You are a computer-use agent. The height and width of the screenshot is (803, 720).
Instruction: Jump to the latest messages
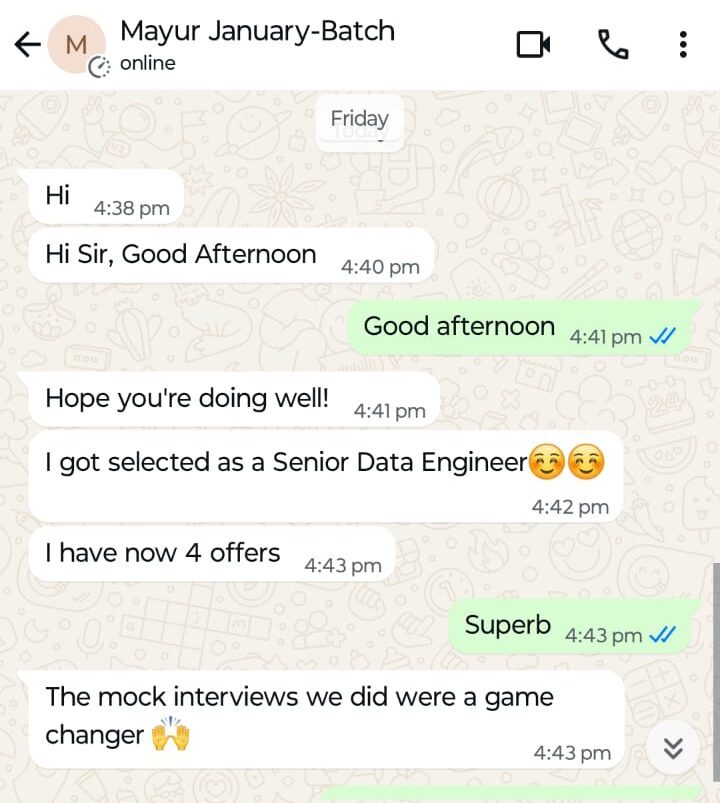(673, 747)
